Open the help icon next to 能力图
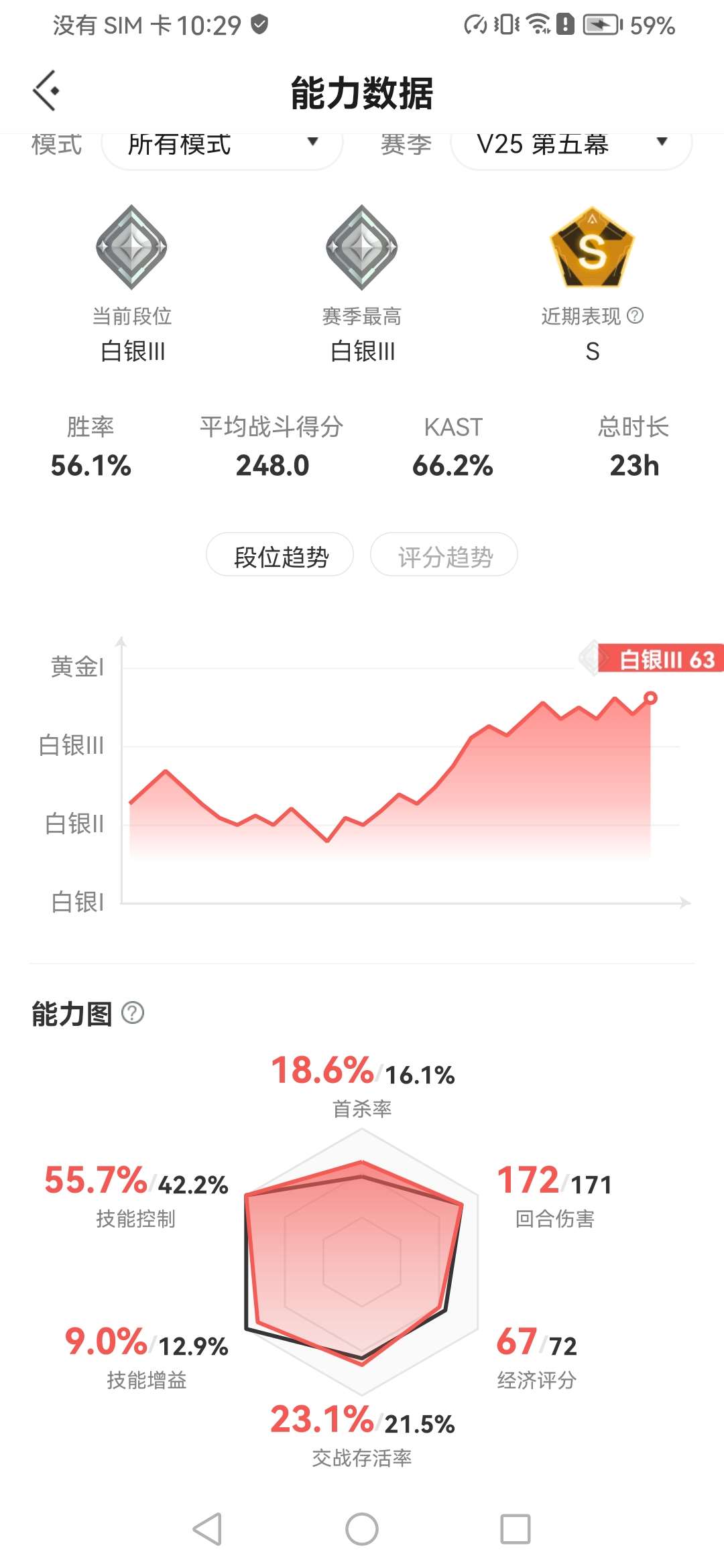 coord(133,1012)
